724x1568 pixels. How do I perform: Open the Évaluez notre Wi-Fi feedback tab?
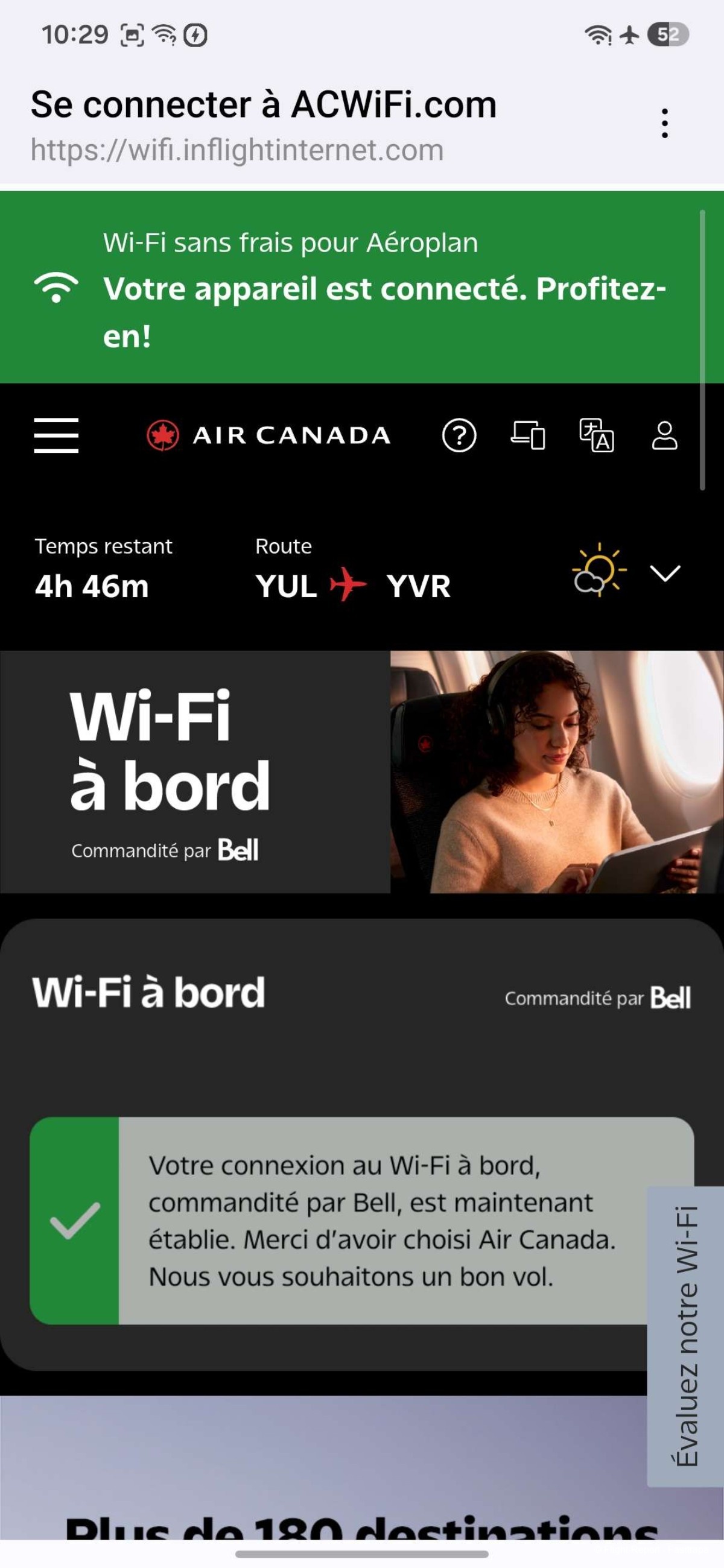(x=685, y=1336)
